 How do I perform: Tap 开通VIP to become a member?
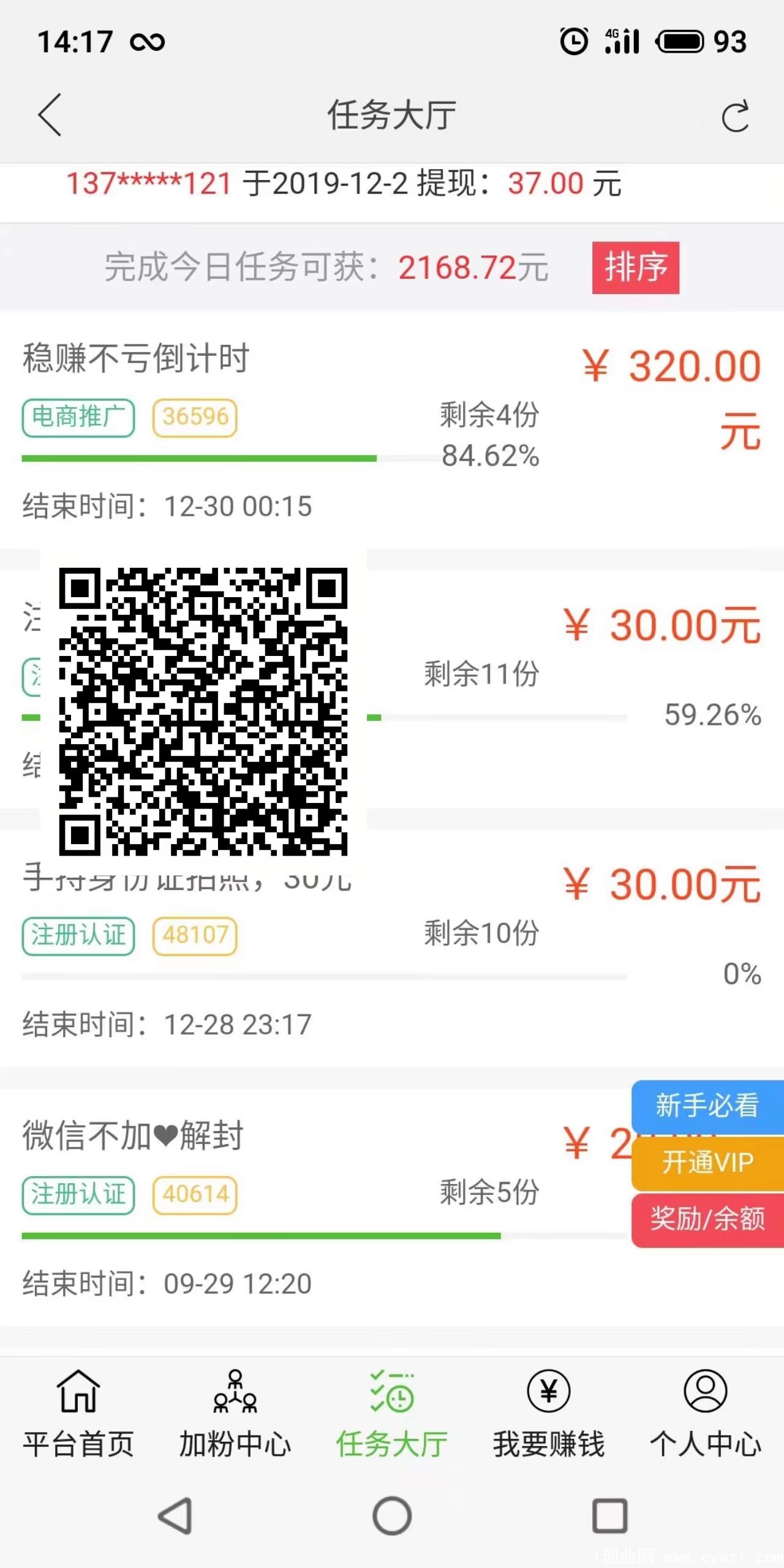707,1162
